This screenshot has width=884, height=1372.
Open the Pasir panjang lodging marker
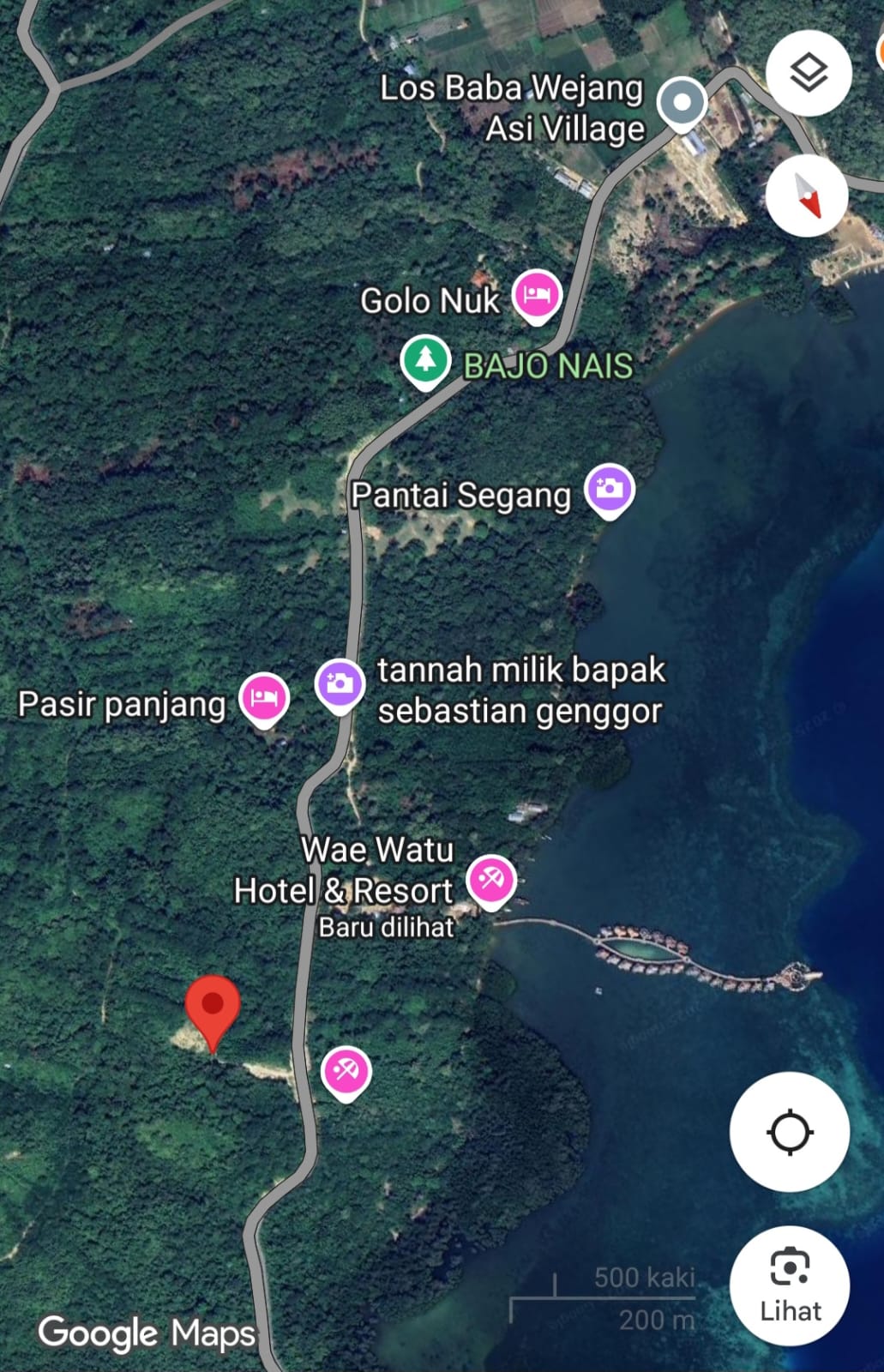point(264,698)
